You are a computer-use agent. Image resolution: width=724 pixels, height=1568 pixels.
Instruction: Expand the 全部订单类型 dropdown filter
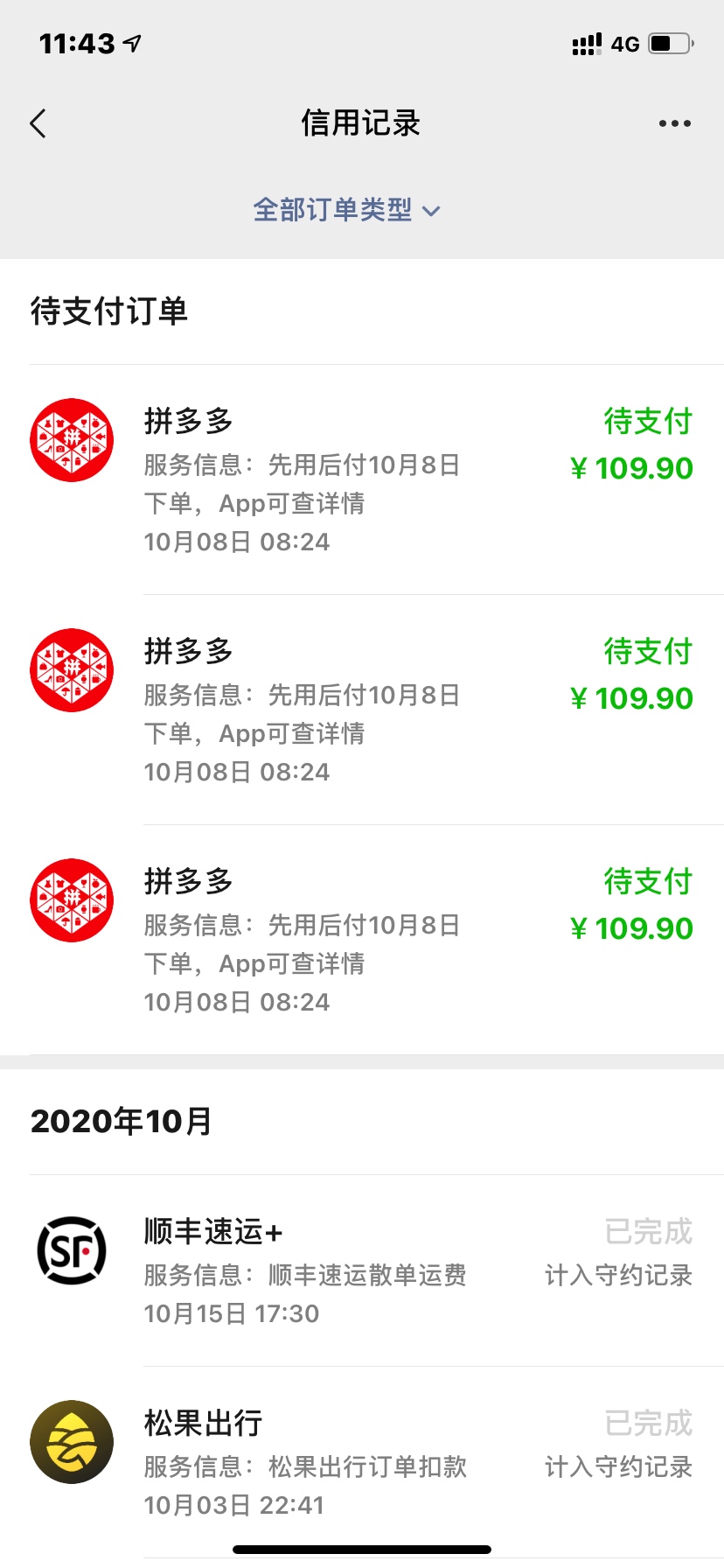(x=346, y=210)
